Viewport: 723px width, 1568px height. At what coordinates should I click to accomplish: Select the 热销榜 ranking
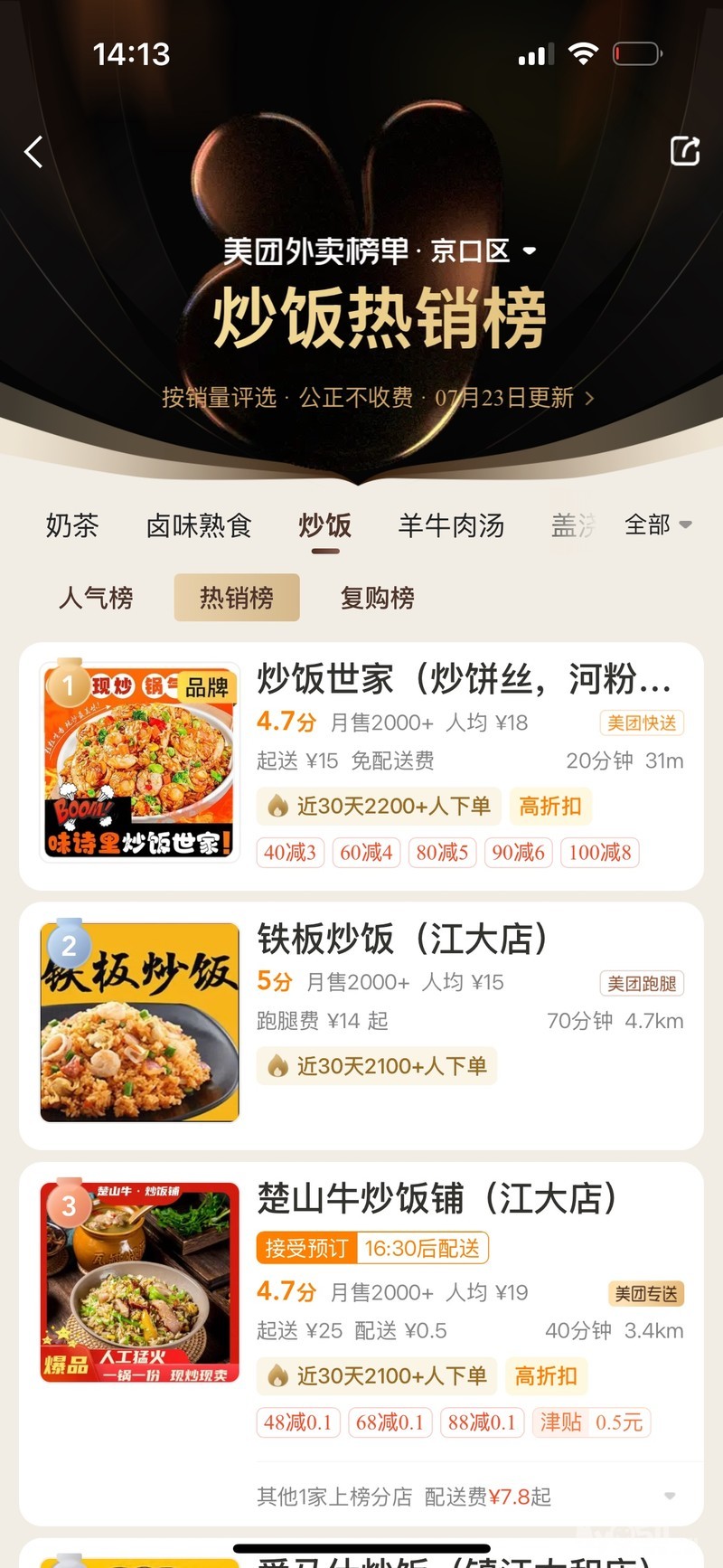pos(236,598)
